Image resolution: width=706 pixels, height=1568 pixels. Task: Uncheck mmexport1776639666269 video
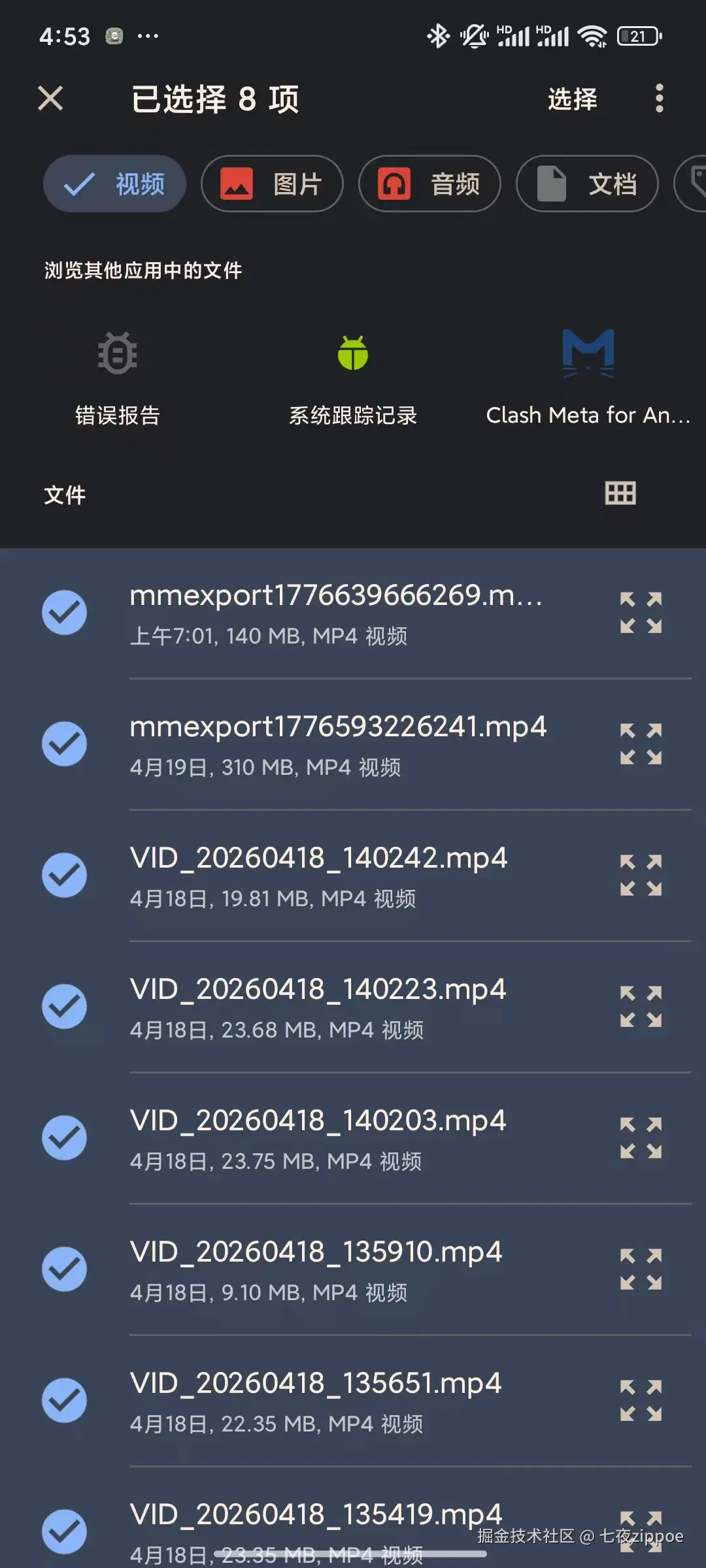[65, 613]
